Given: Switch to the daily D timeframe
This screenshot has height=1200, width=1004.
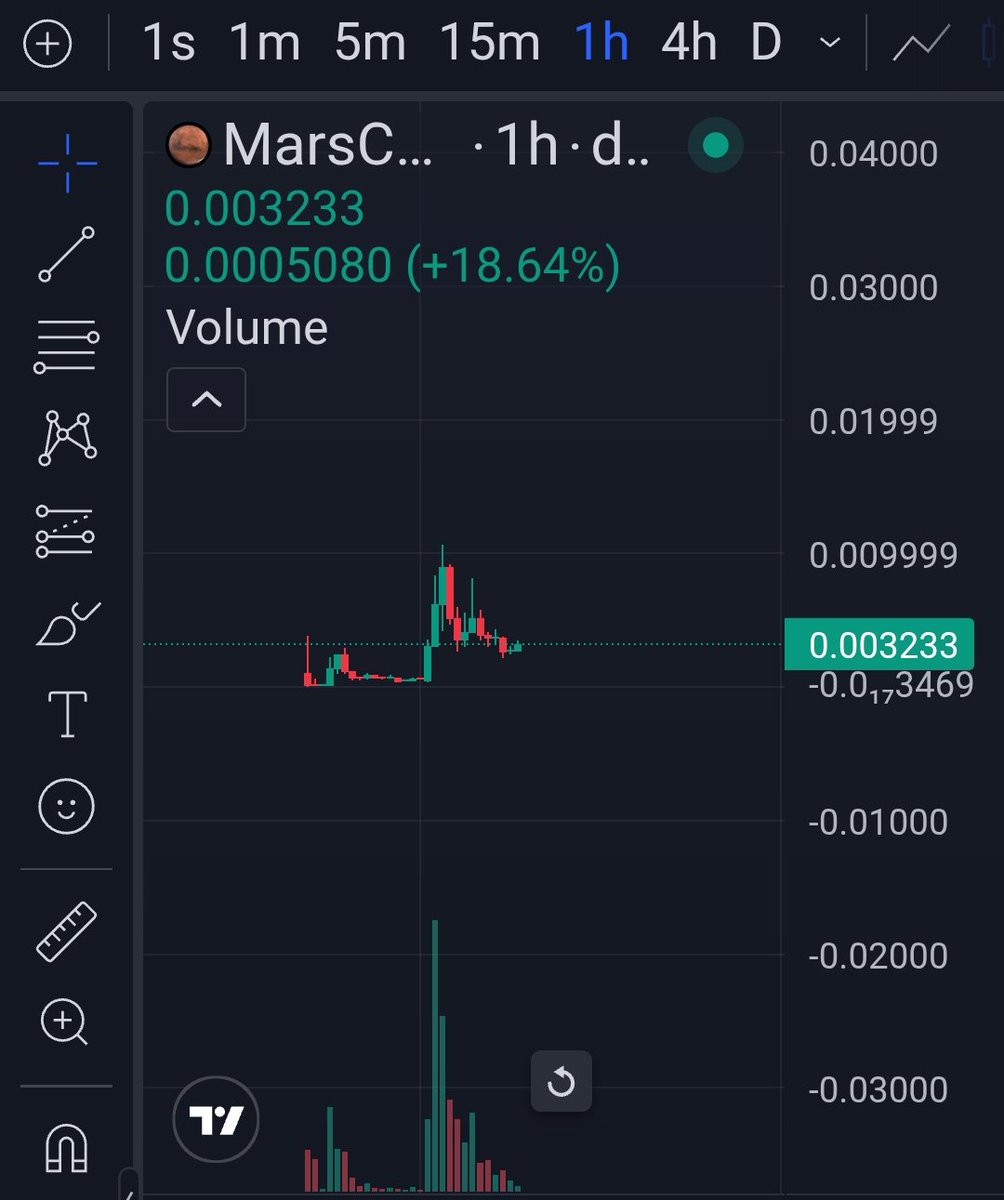Looking at the screenshot, I should tap(766, 43).
